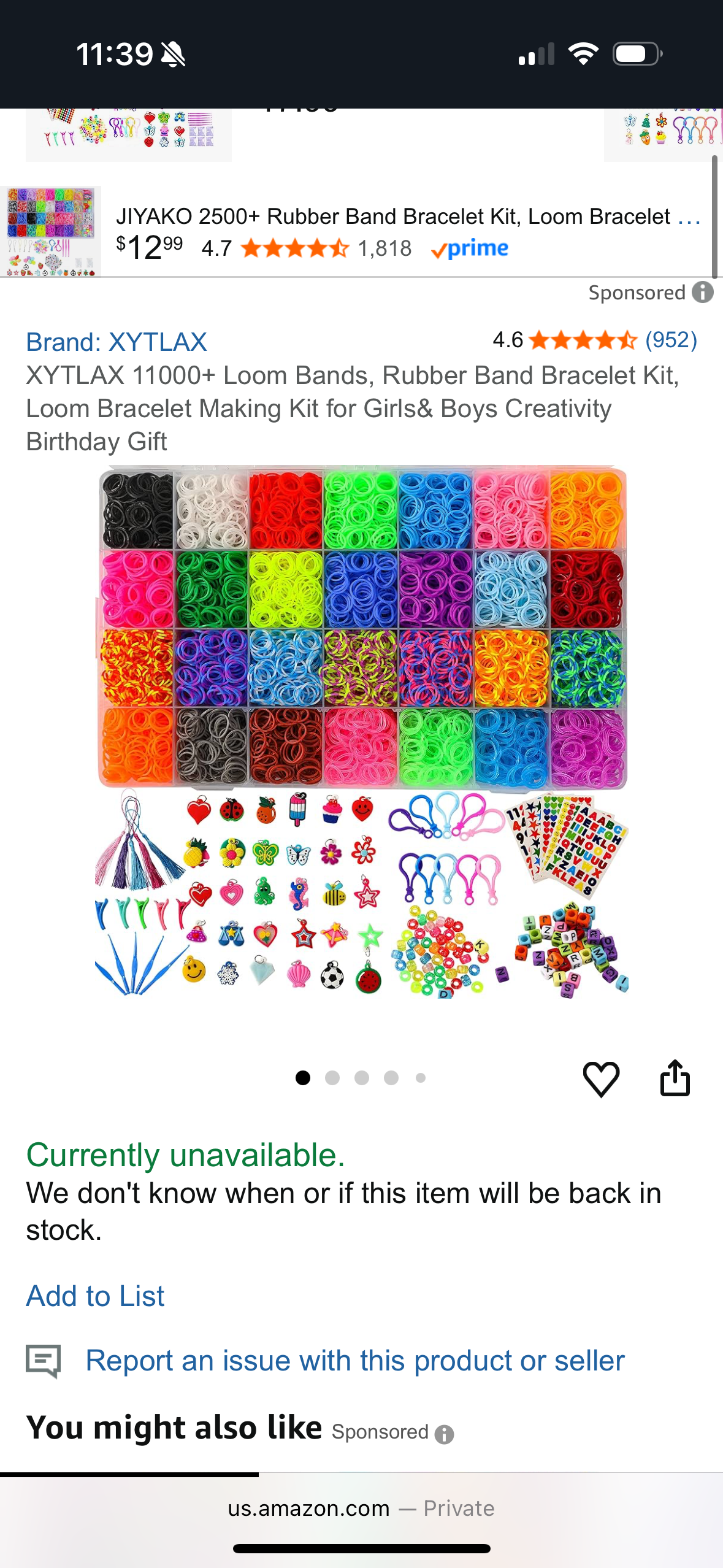The image size is (723, 1568).
Task: Tap Add to List
Action: tap(95, 1296)
